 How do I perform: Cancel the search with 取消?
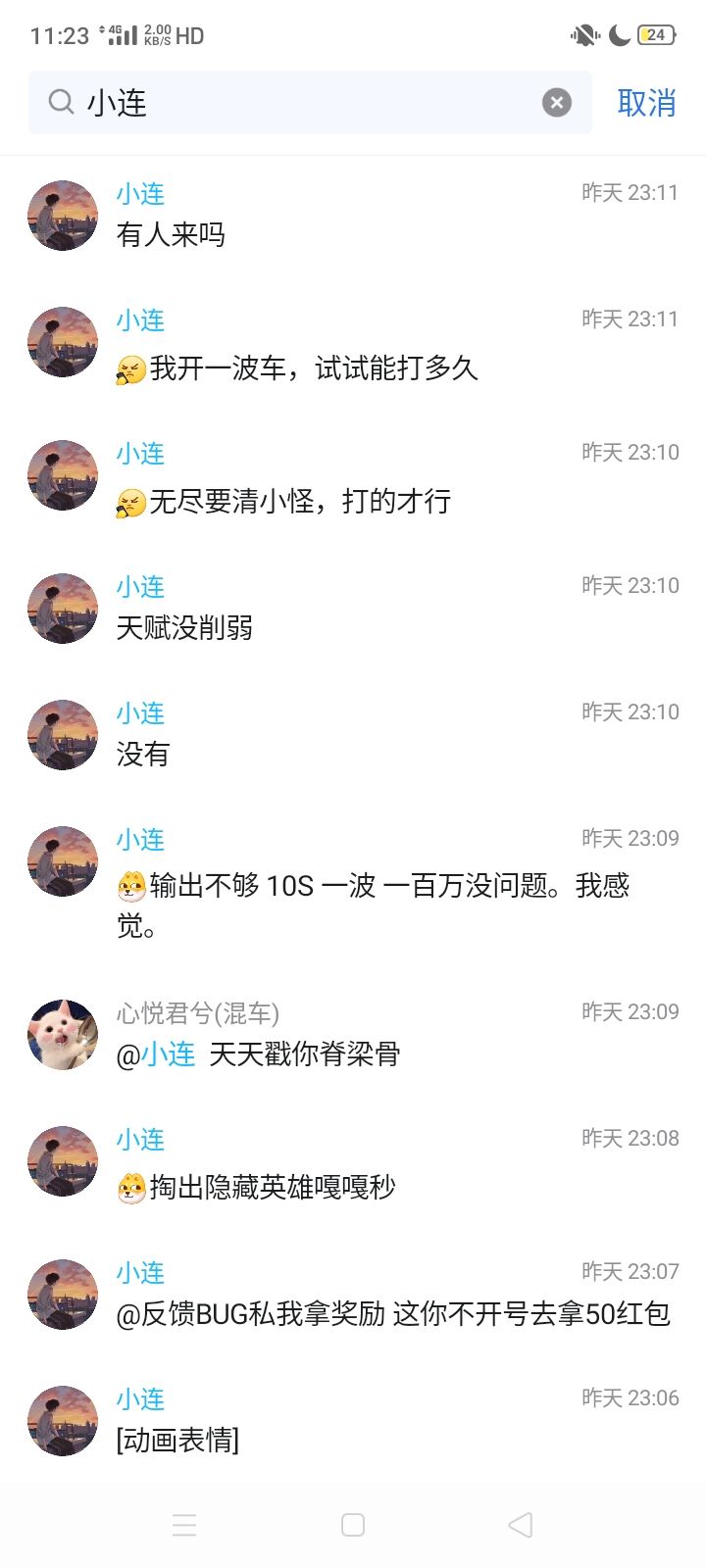pos(646,103)
